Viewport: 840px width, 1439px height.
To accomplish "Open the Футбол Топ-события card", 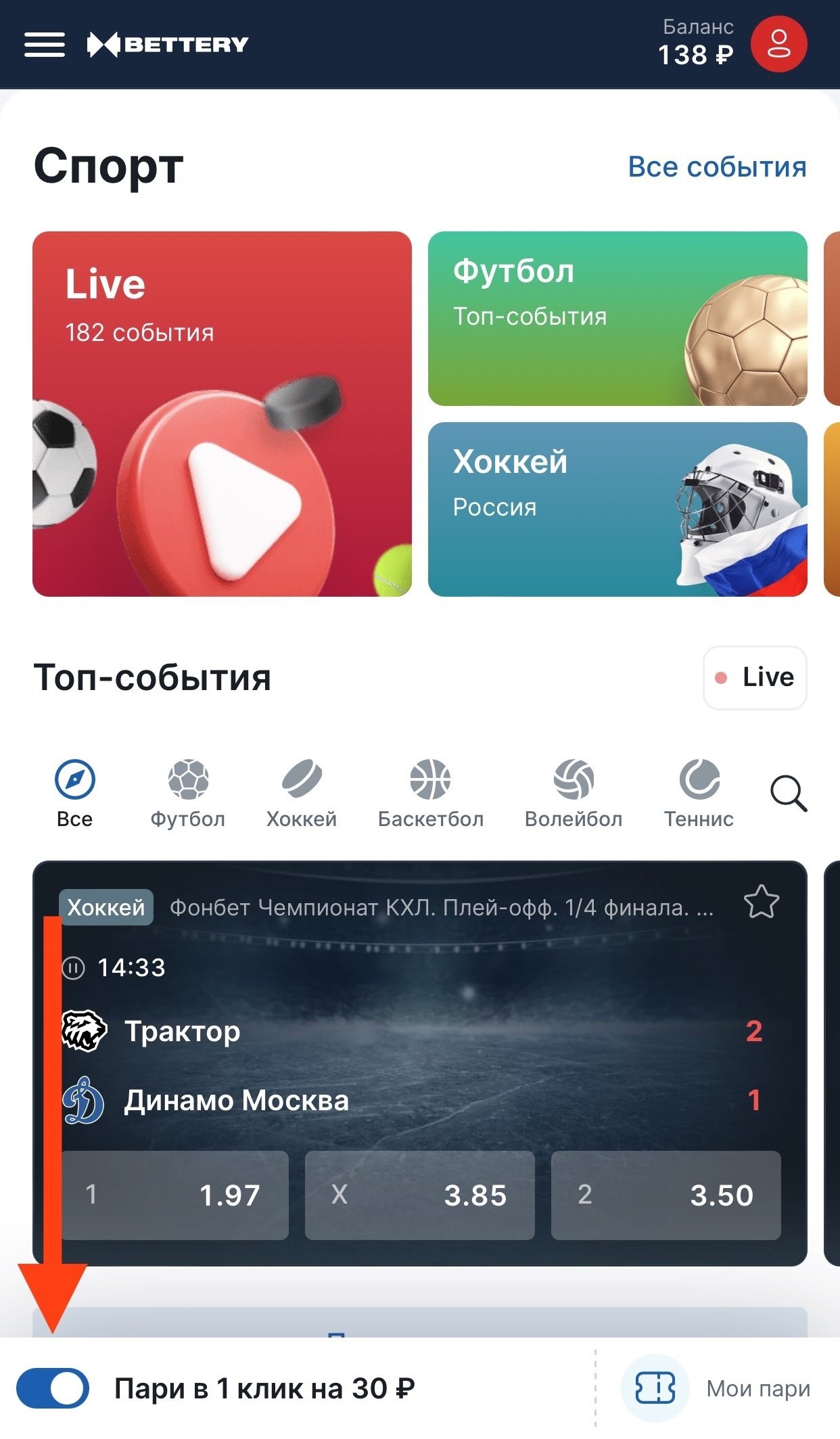I will [x=617, y=319].
